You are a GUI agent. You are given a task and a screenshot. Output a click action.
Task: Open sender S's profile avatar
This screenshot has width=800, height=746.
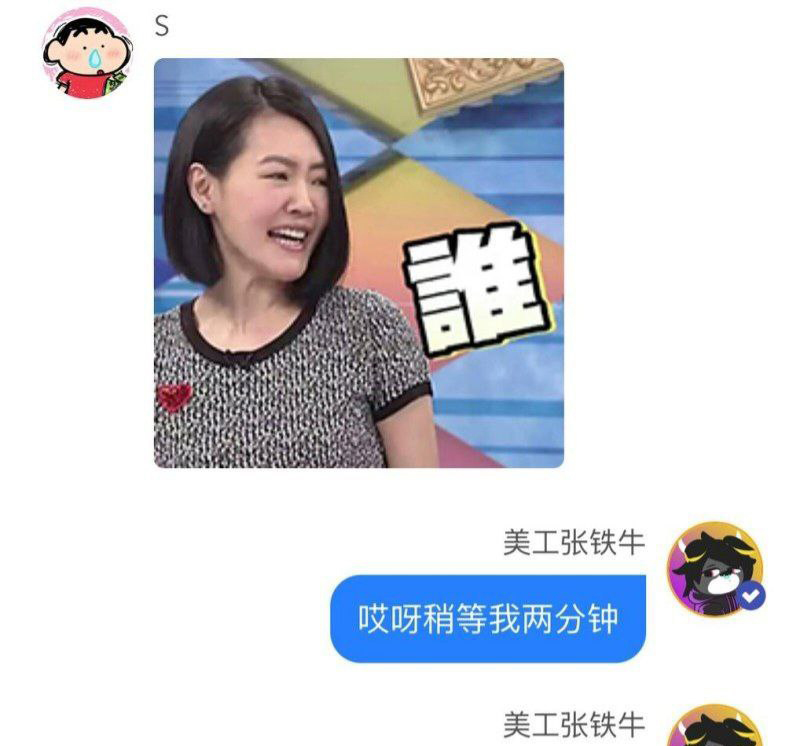coord(87,52)
